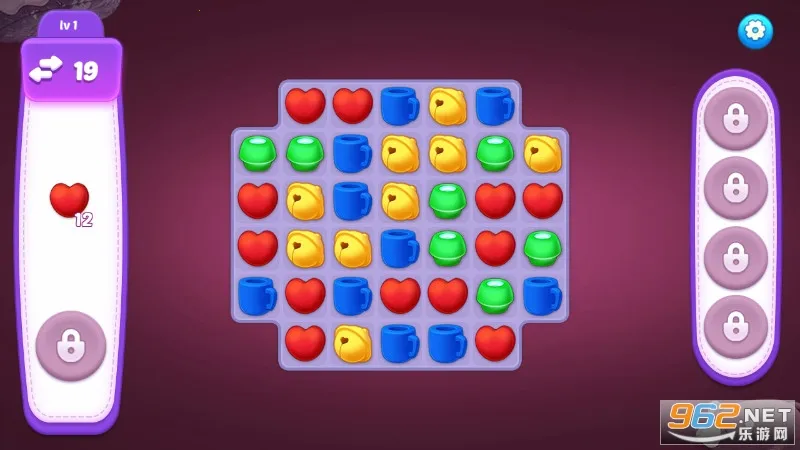This screenshot has height=450, width=800.
Task: Open the settings gear
Action: point(755,31)
